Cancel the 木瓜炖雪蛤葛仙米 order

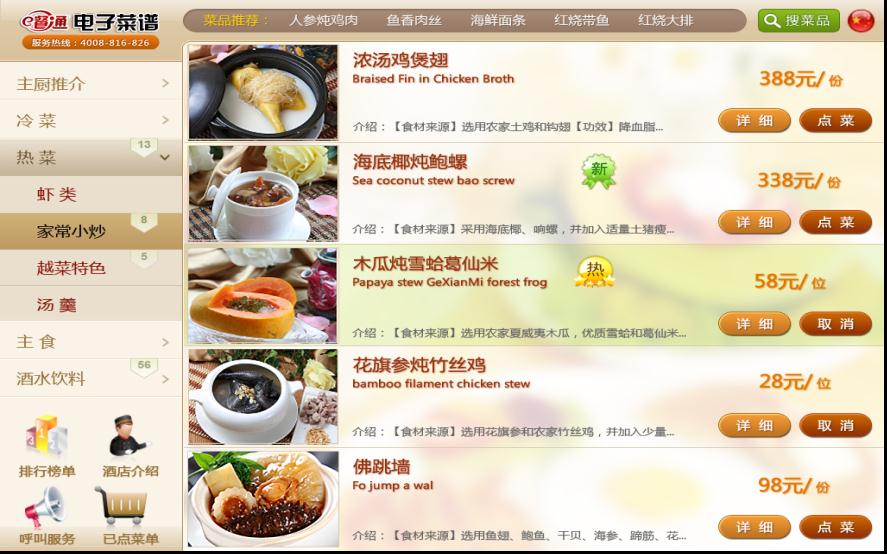(x=835, y=324)
